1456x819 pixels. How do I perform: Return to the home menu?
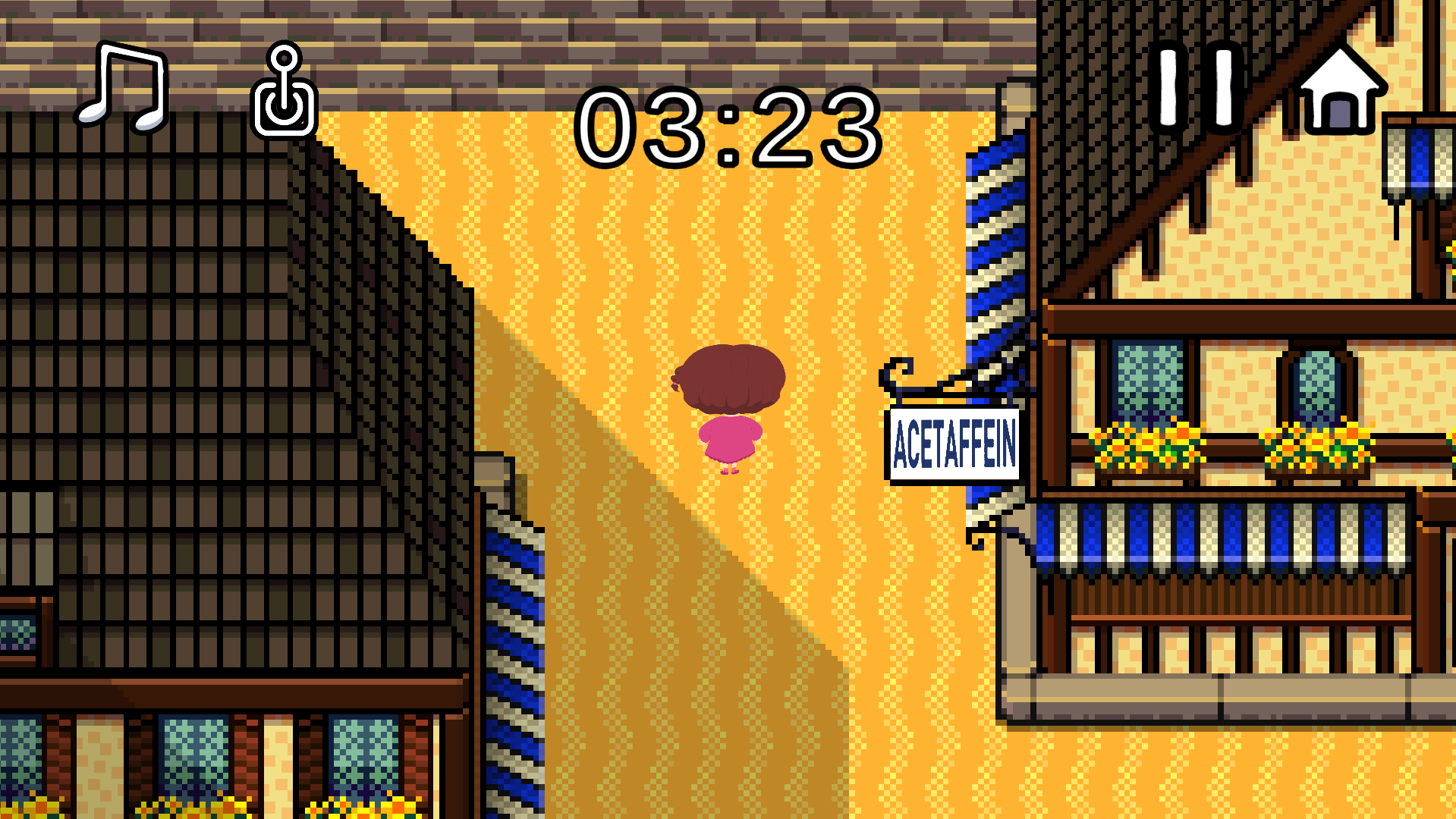1341,89
